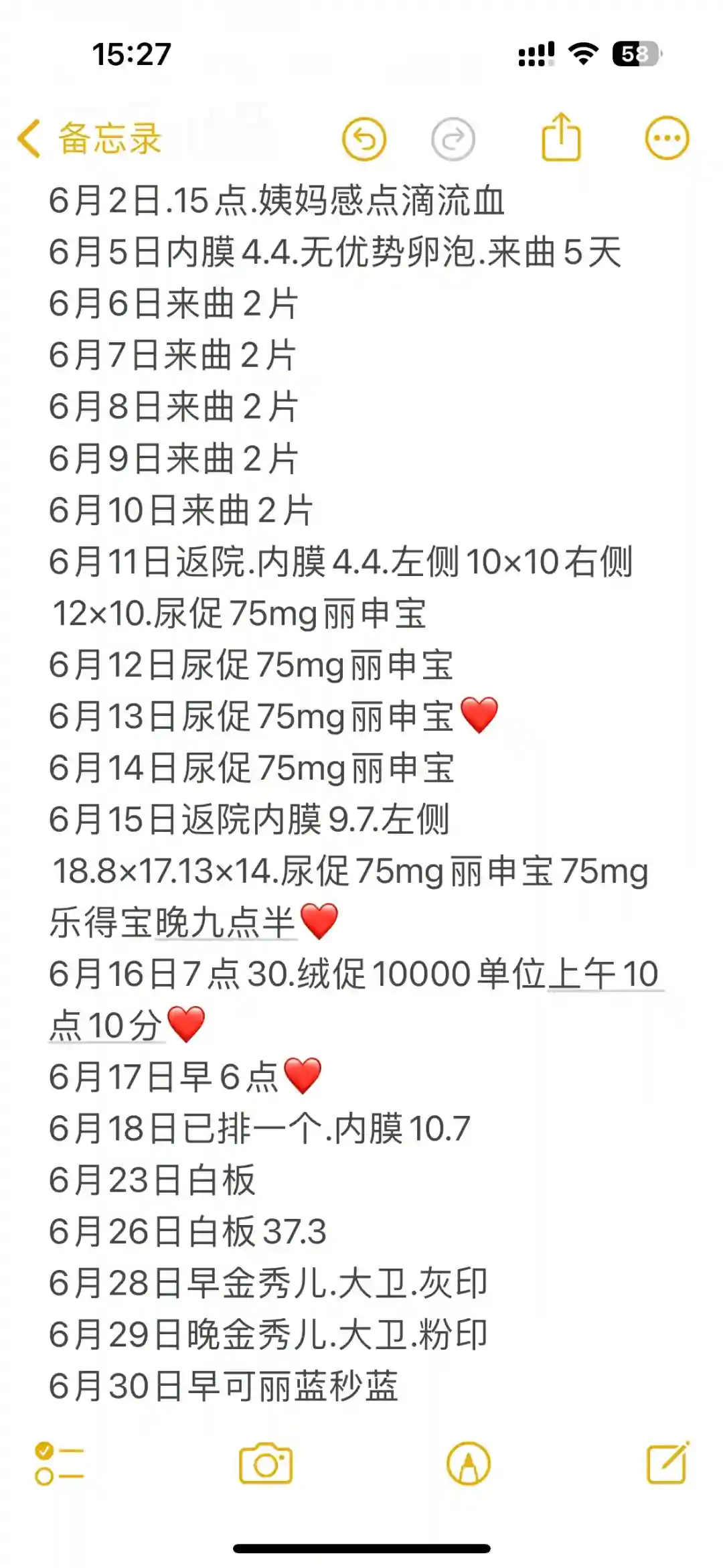Add a checklist to the note

pyautogui.click(x=59, y=1464)
